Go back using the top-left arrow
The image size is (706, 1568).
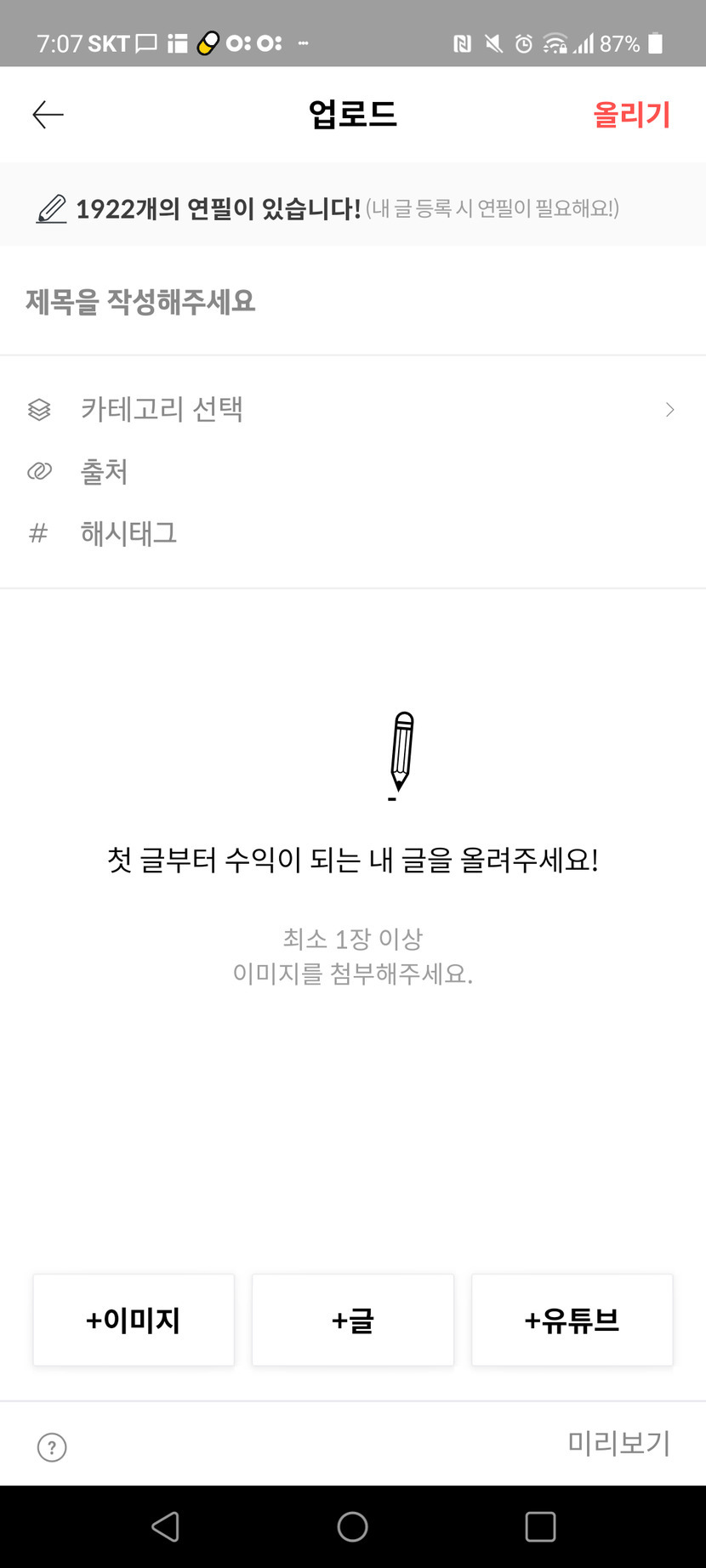tap(48, 114)
